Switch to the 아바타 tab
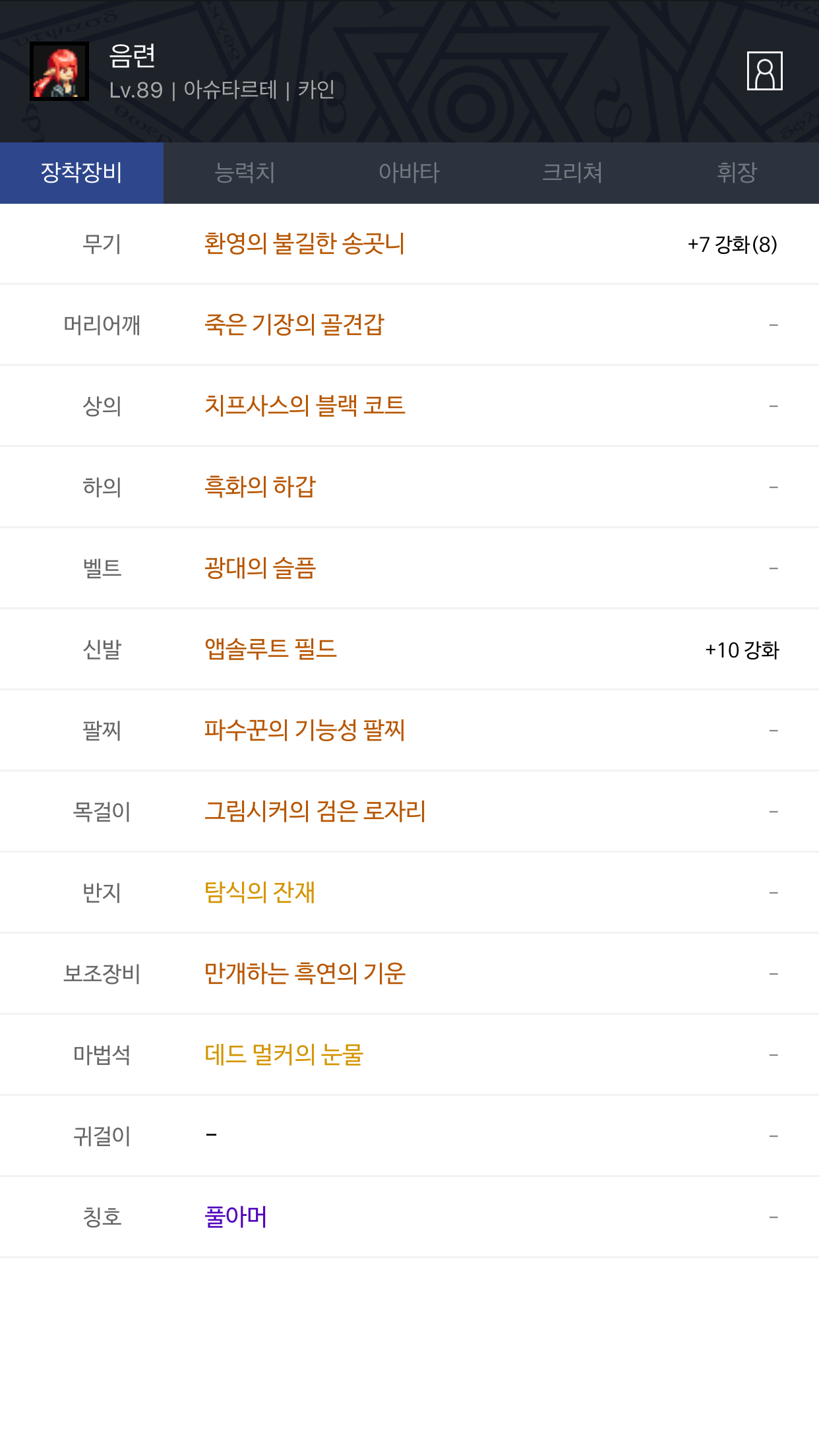The height and width of the screenshot is (1456, 819). 409,173
